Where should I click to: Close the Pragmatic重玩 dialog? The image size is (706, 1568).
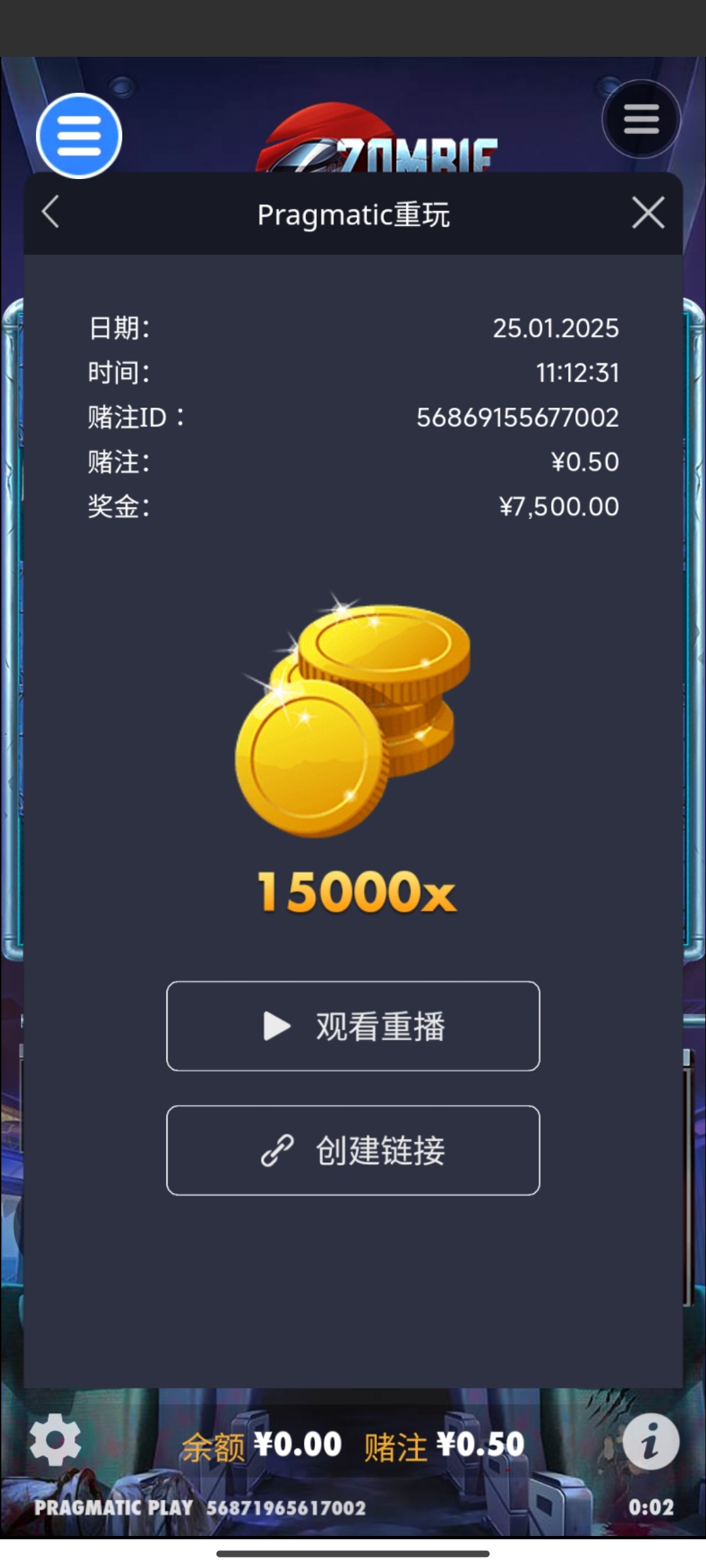[648, 213]
